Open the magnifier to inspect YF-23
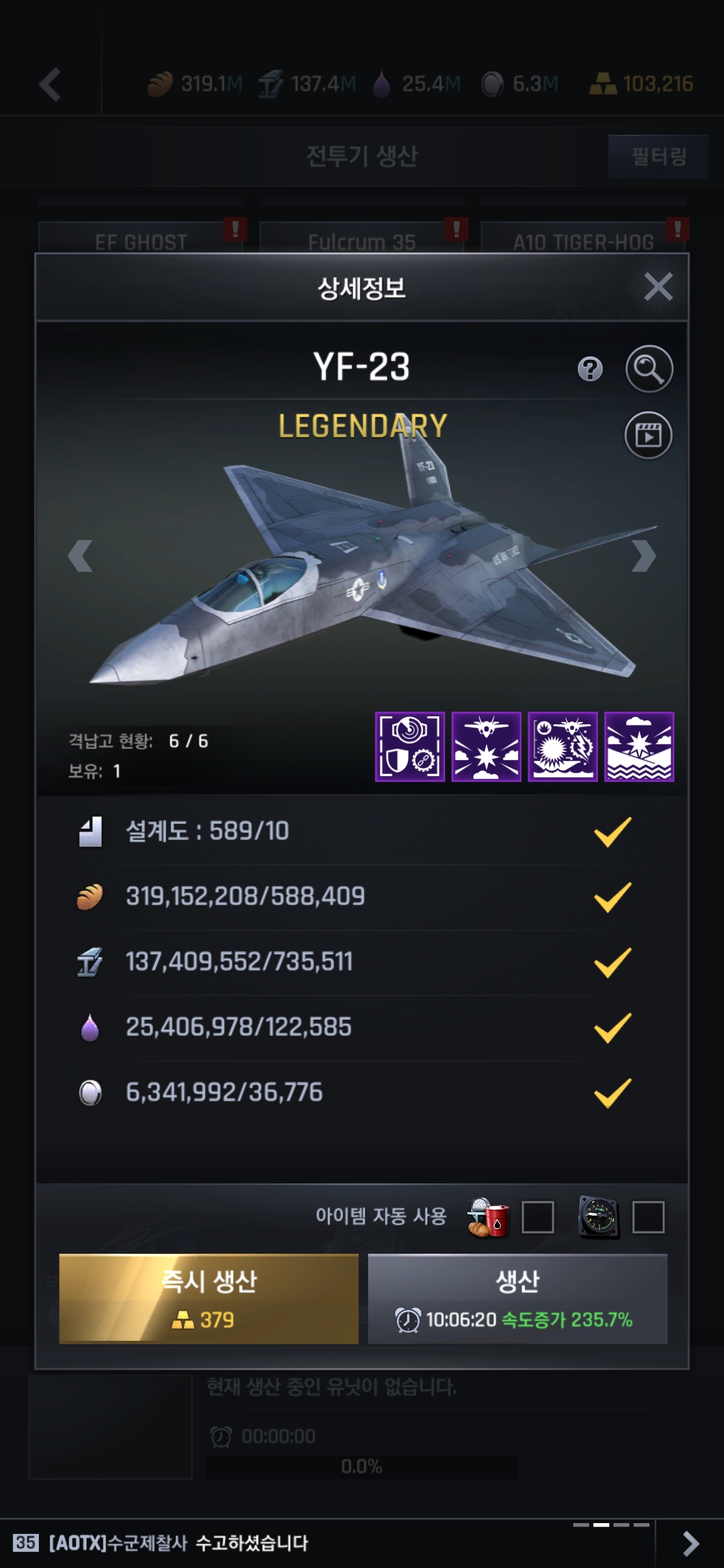Screen dimensions: 724x1568 [x=649, y=369]
